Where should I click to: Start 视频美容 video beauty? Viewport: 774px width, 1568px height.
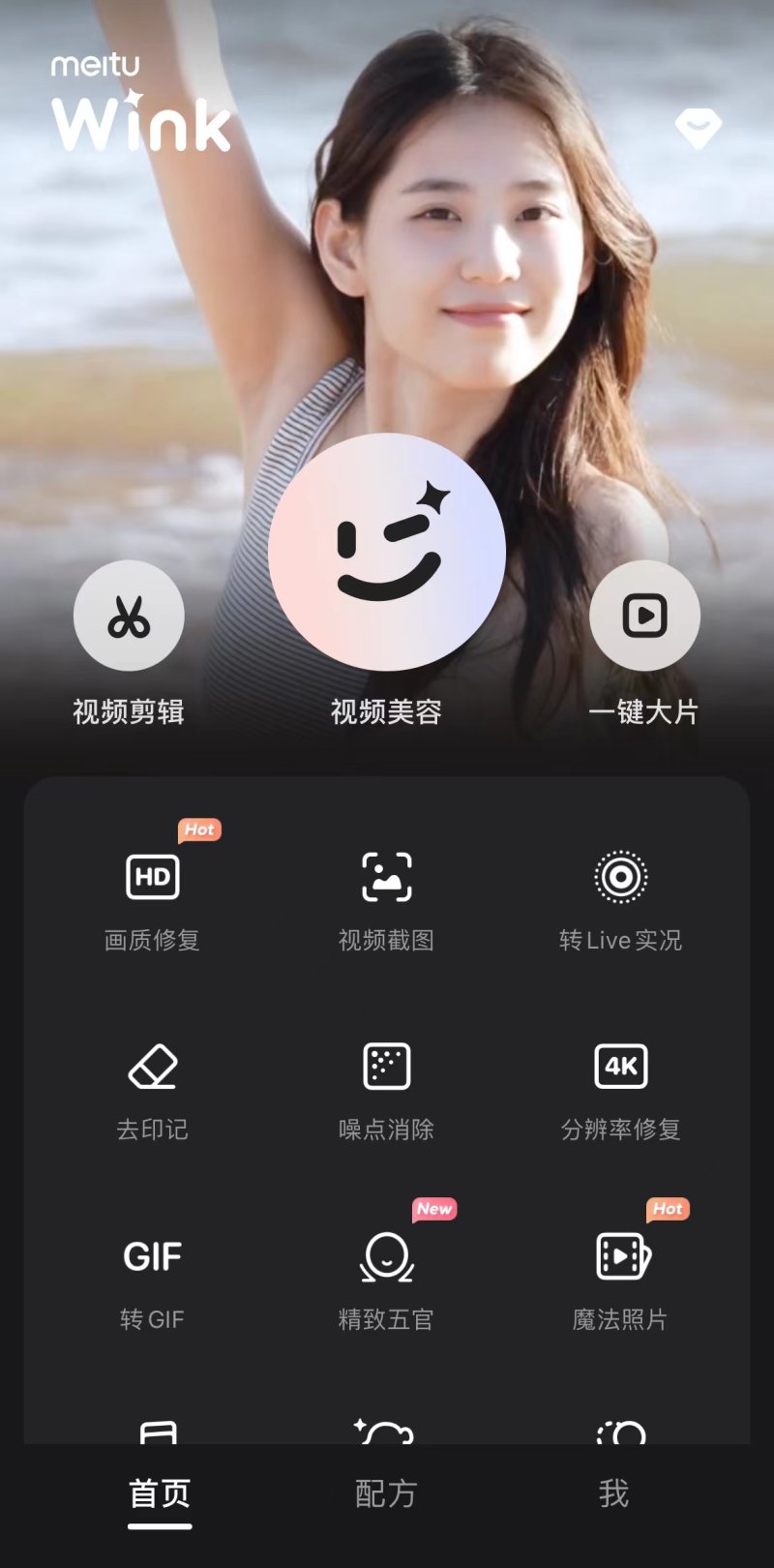pos(387,552)
